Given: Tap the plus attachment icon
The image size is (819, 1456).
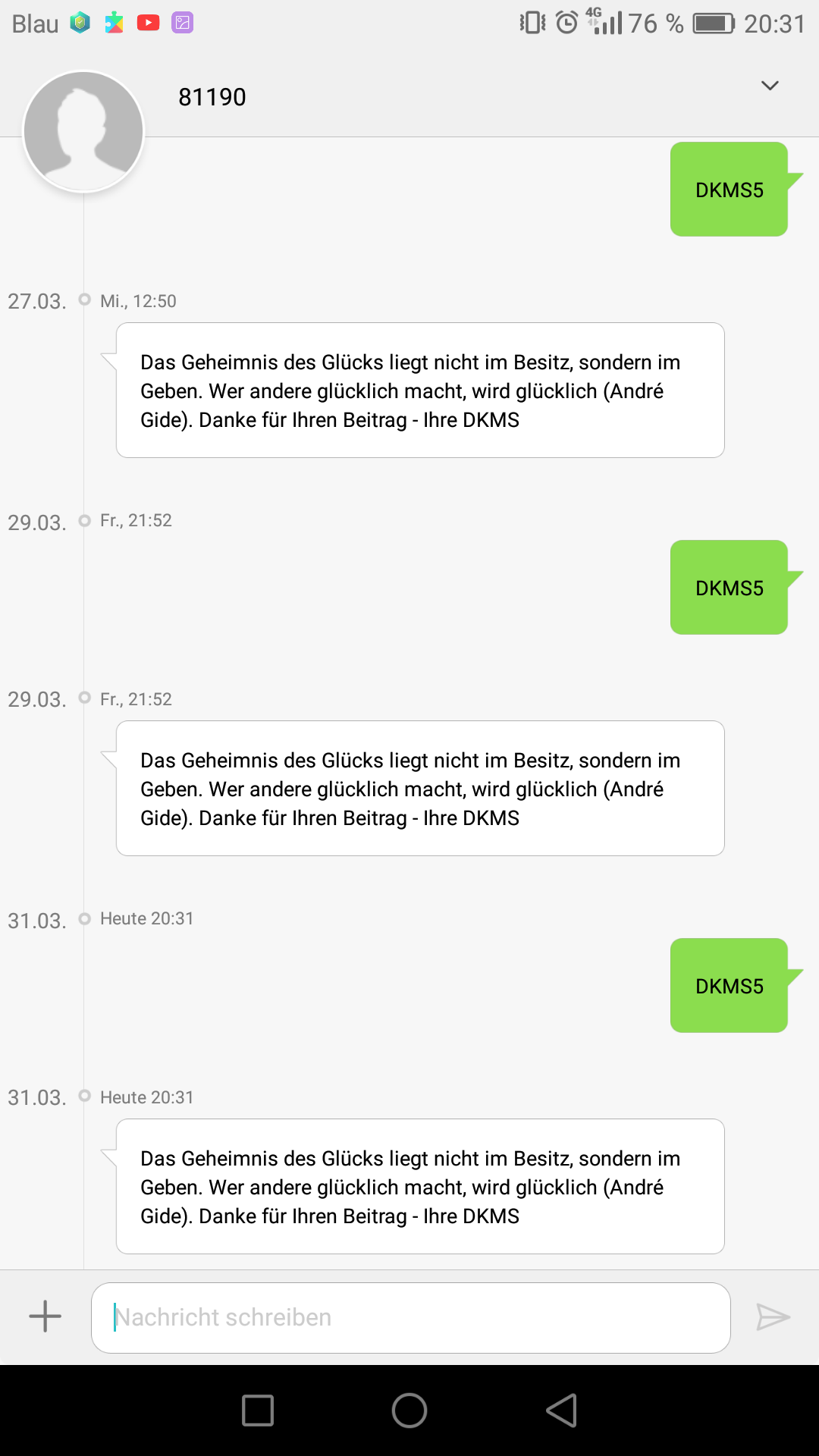Looking at the screenshot, I should 45,1316.
